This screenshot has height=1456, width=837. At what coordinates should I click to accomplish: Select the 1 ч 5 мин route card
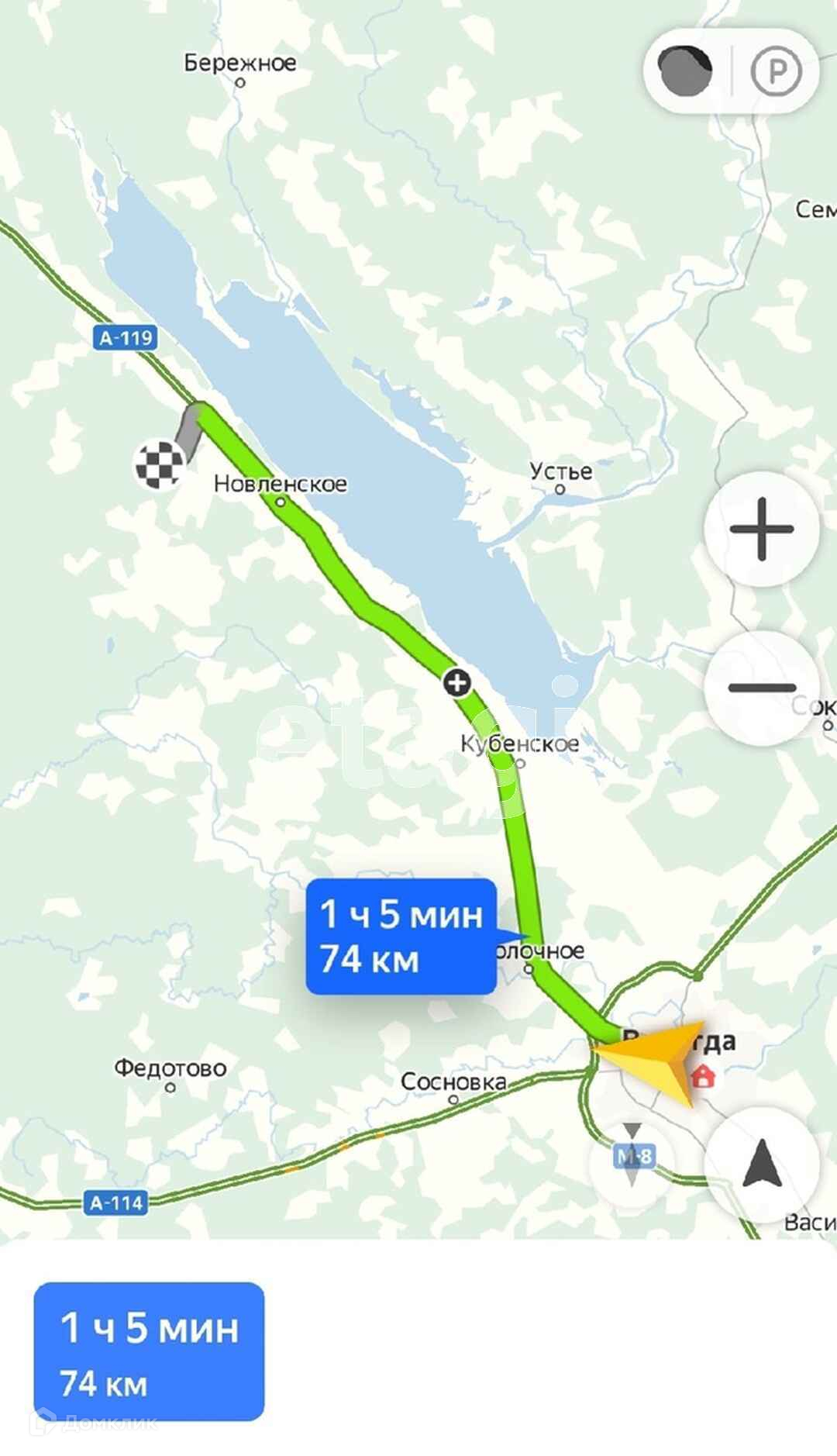(x=149, y=1351)
